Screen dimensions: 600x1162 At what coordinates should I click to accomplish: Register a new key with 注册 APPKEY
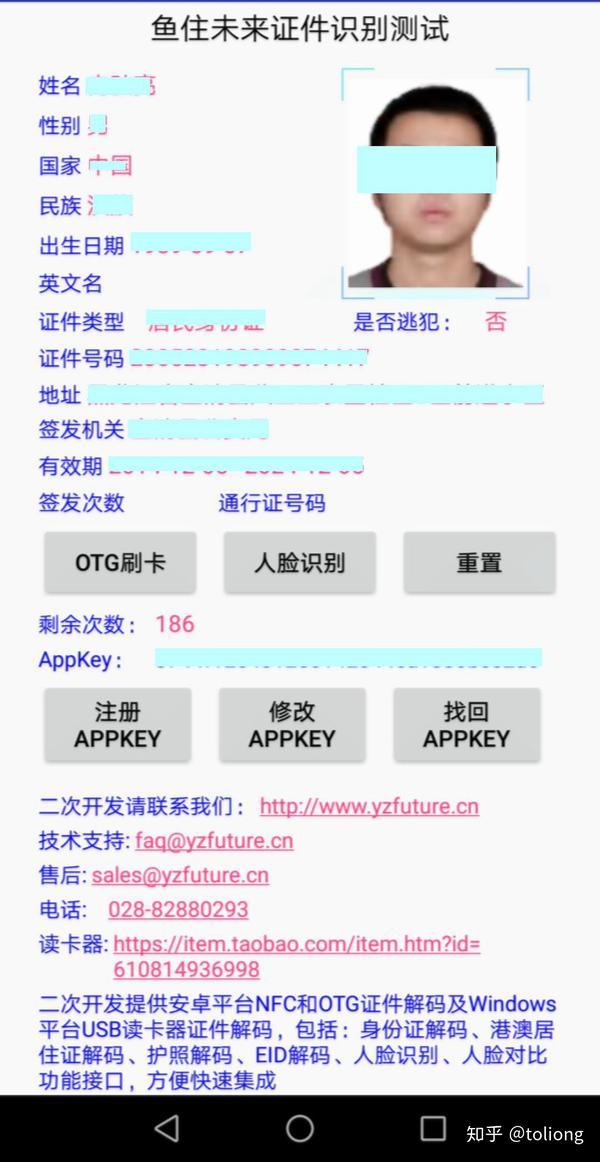click(x=118, y=725)
